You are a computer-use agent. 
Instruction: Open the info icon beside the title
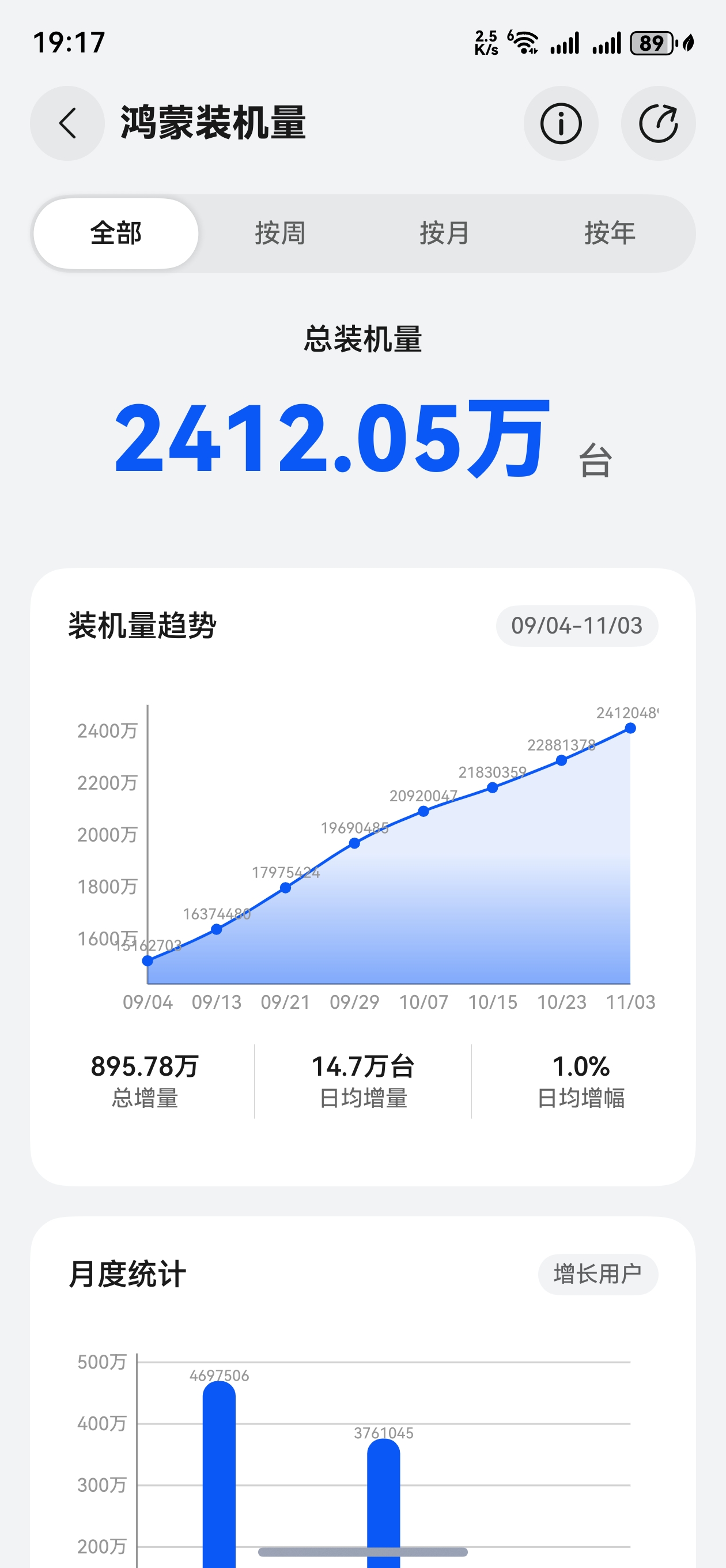coord(561,123)
